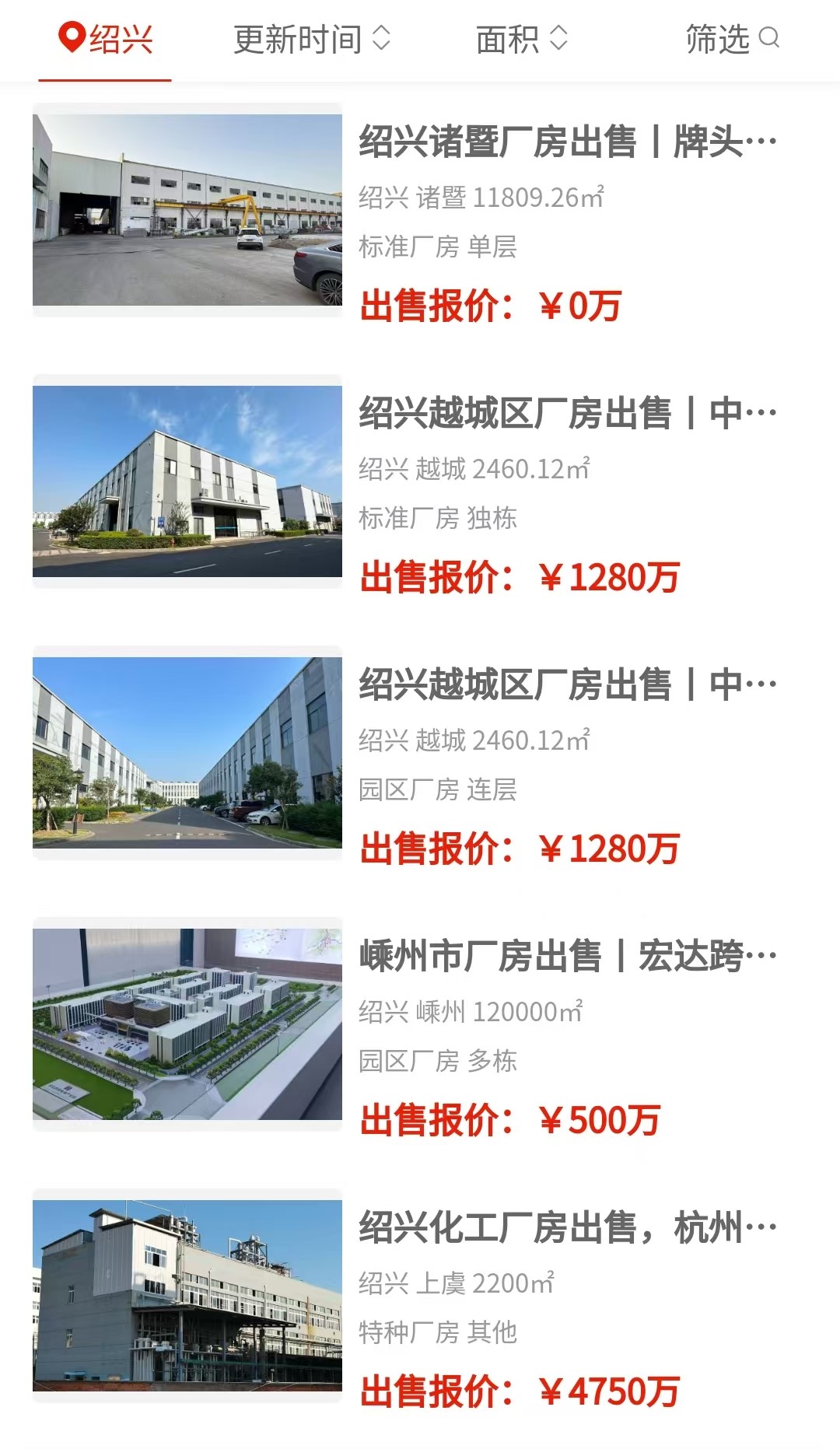Sort listings by 更新时间
The width and height of the screenshot is (840, 1449).
[x=312, y=39]
